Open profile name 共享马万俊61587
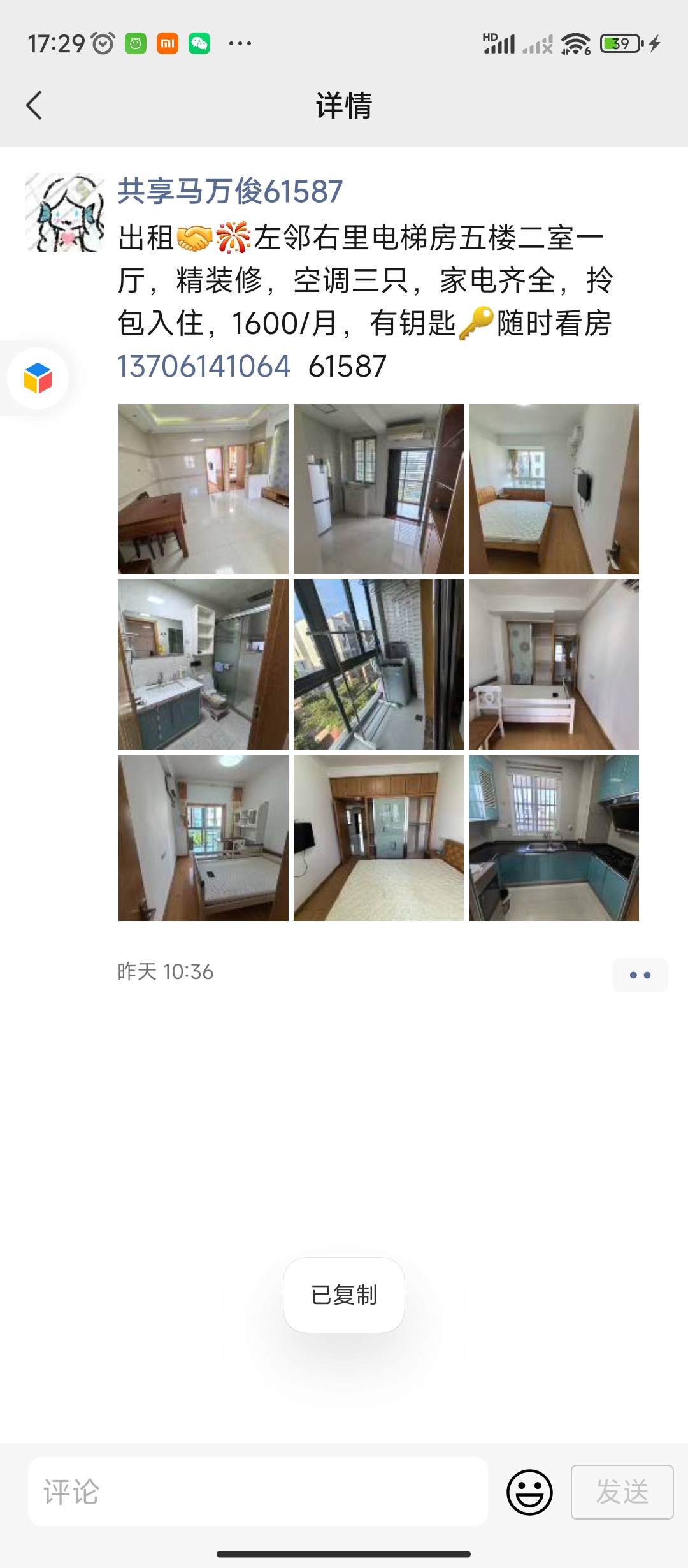 pos(230,191)
